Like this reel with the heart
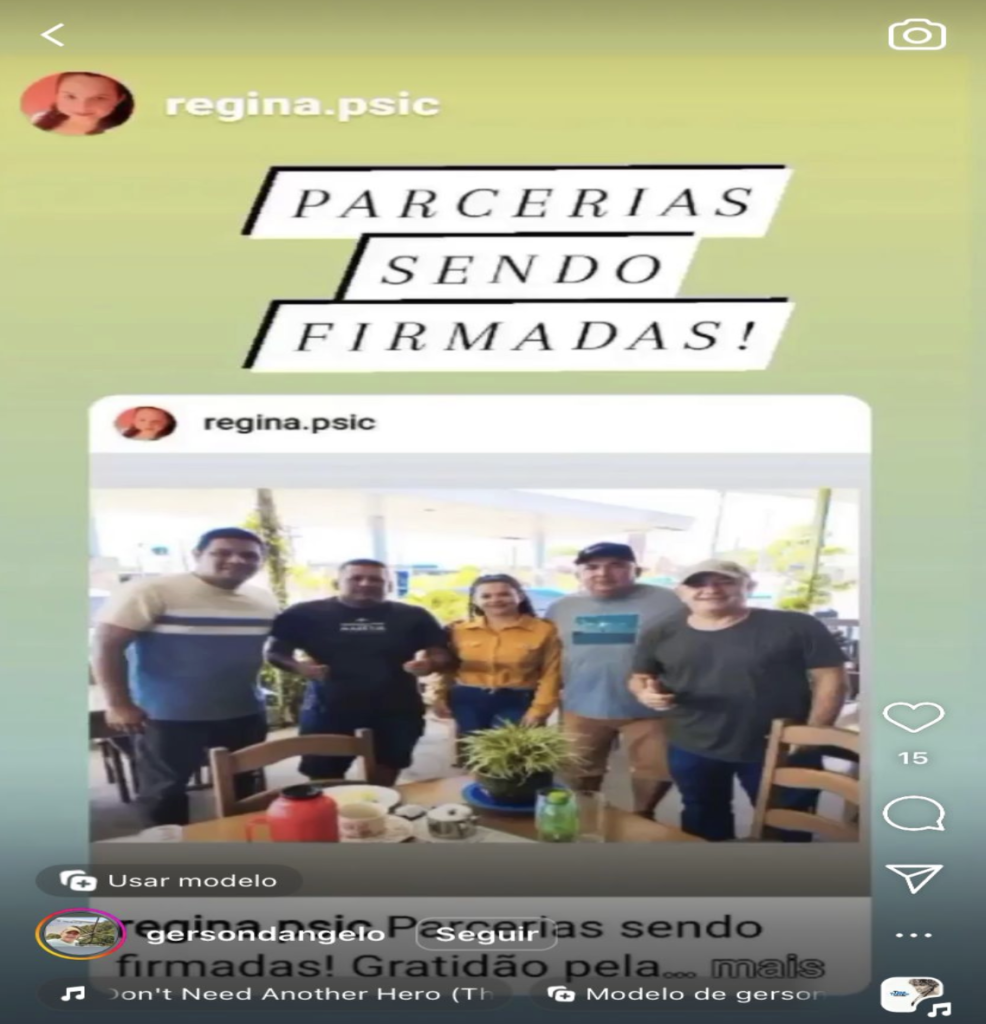986x1024 pixels. click(x=913, y=717)
